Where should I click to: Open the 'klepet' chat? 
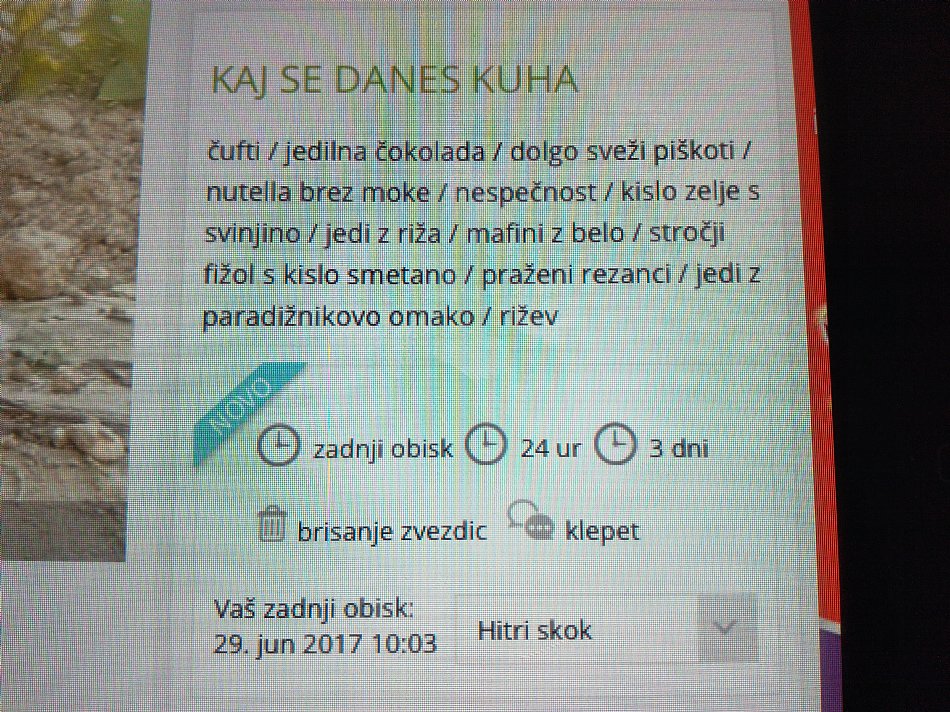[601, 531]
